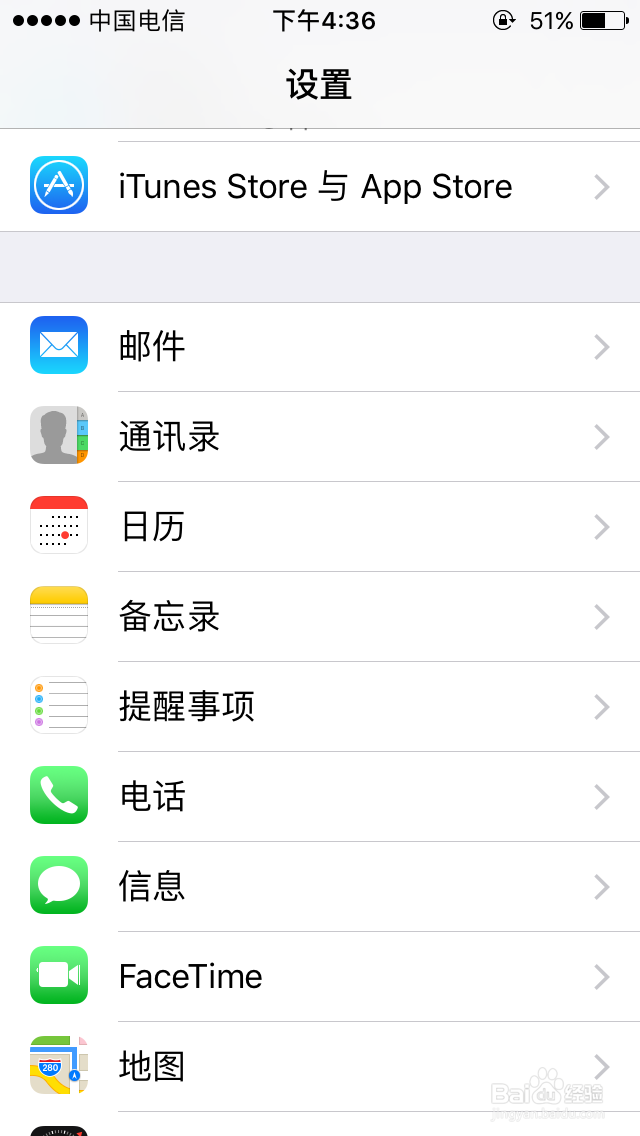Tap the 电话 settings row
Viewport: 640px width, 1136px height.
click(x=320, y=797)
